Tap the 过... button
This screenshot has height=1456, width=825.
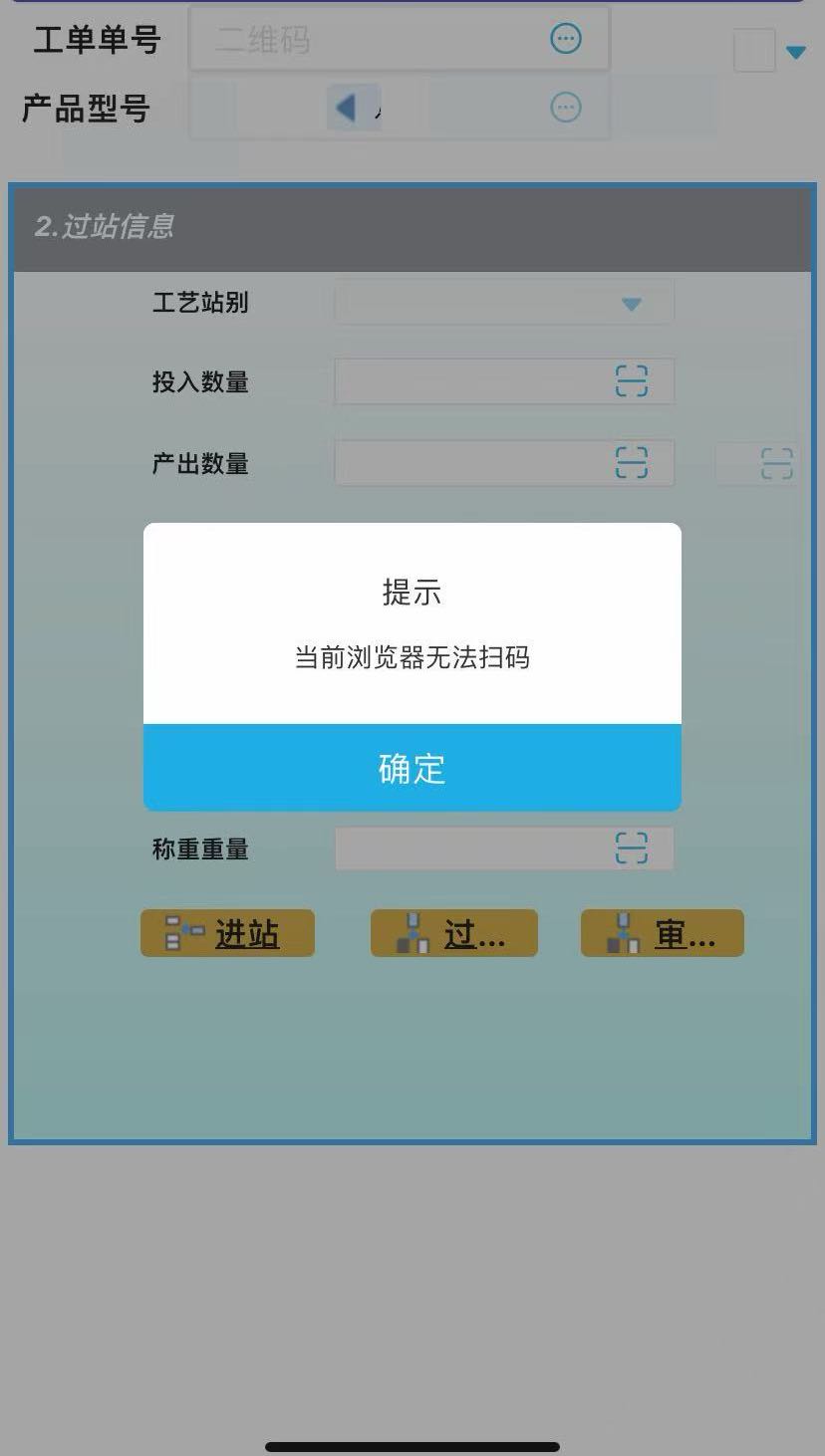454,933
